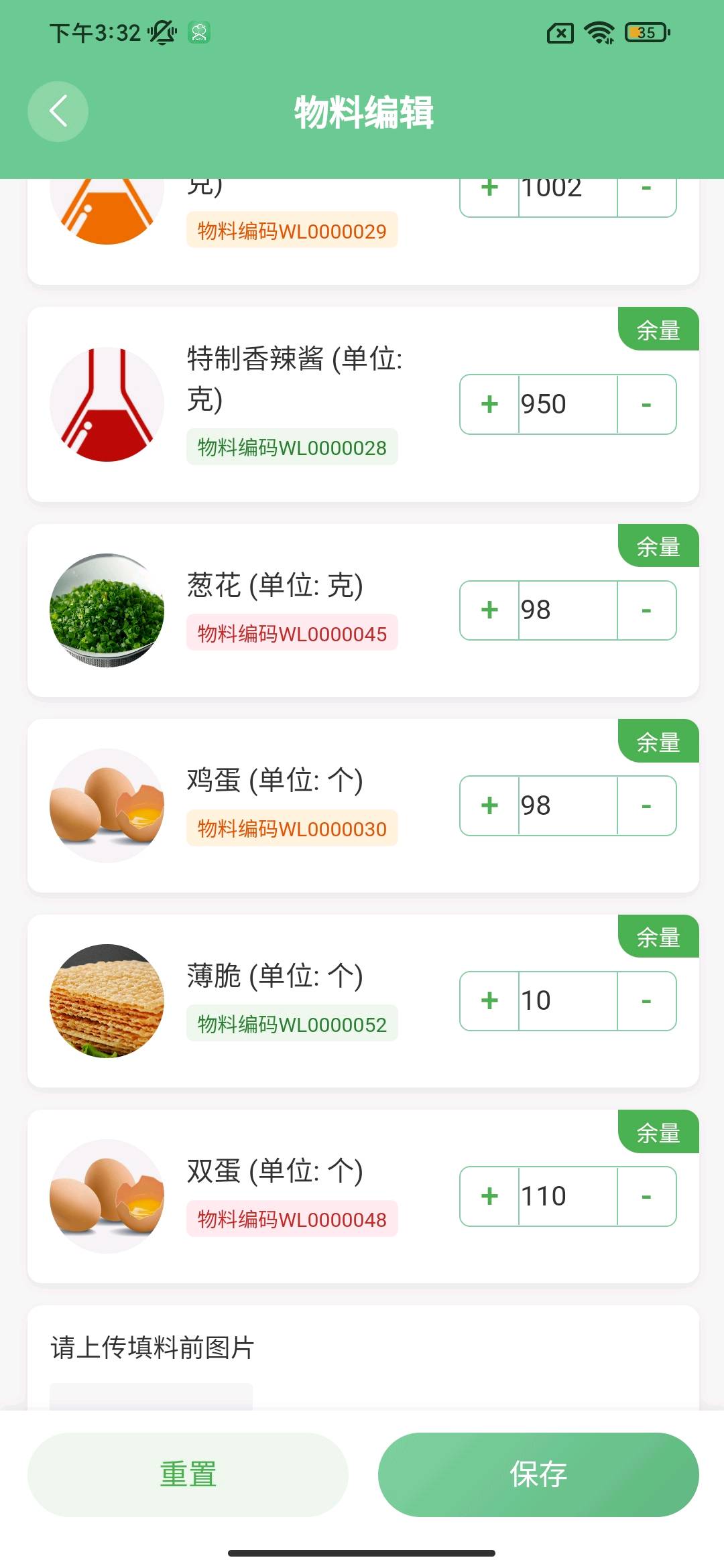The width and height of the screenshot is (724, 1568).
Task: Tap the 重置 reset button
Action: pos(188,1475)
